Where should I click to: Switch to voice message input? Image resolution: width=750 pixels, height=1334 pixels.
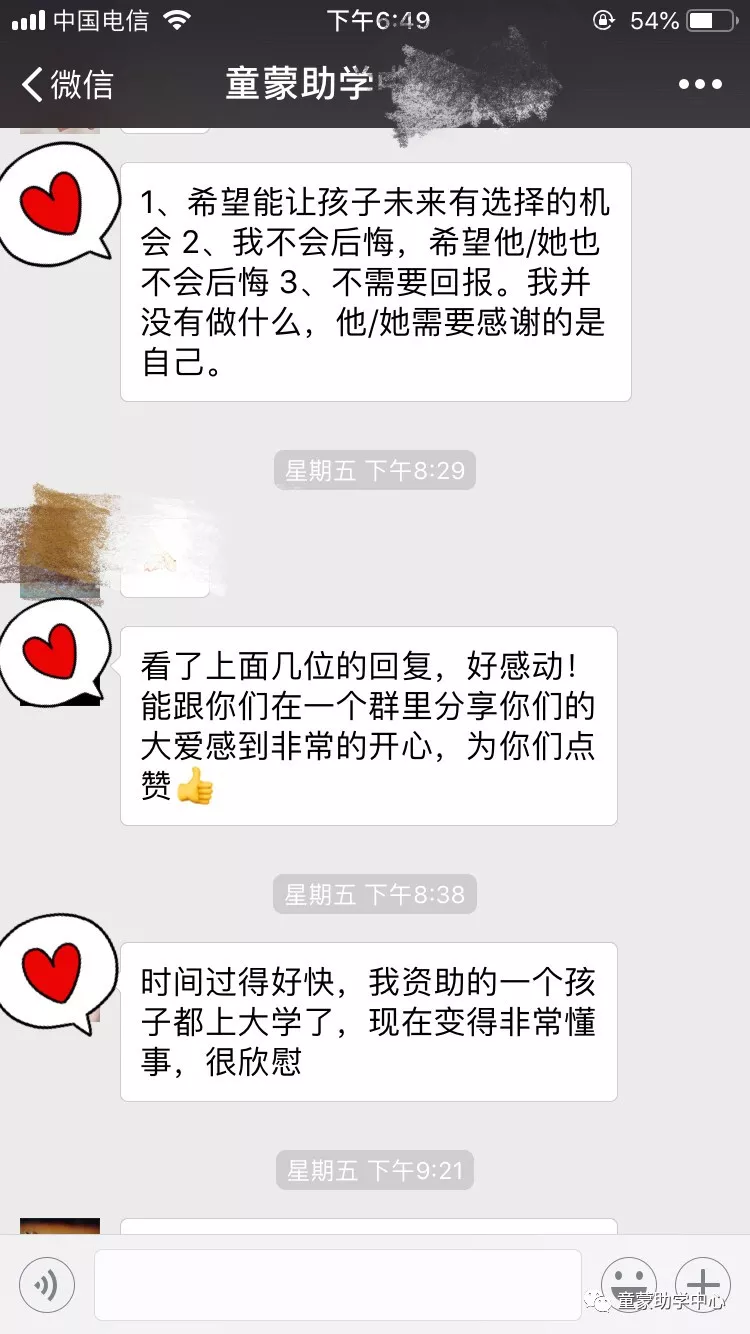coord(47,1284)
